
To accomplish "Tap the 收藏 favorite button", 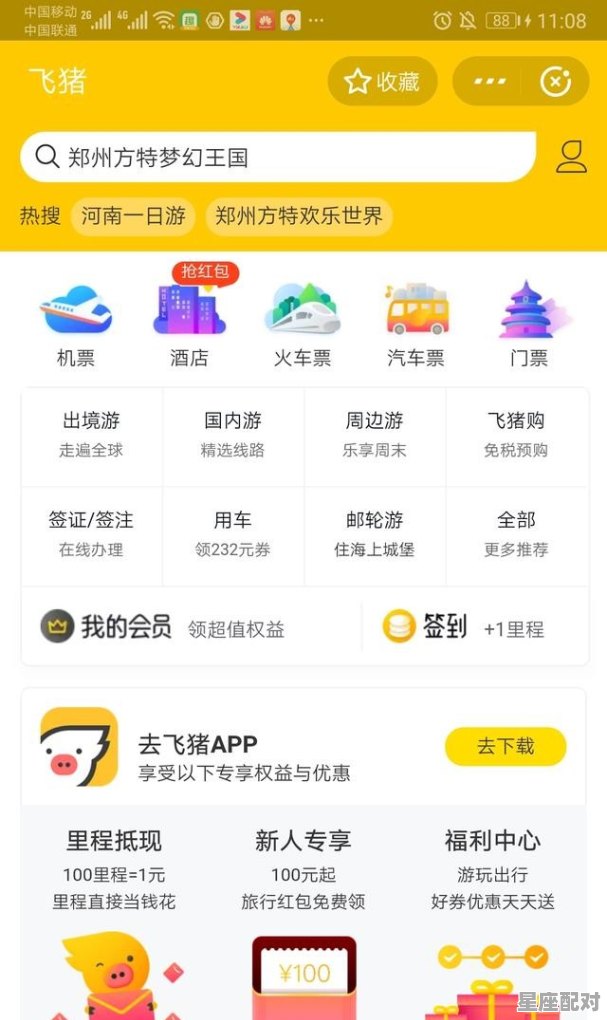I will (381, 82).
